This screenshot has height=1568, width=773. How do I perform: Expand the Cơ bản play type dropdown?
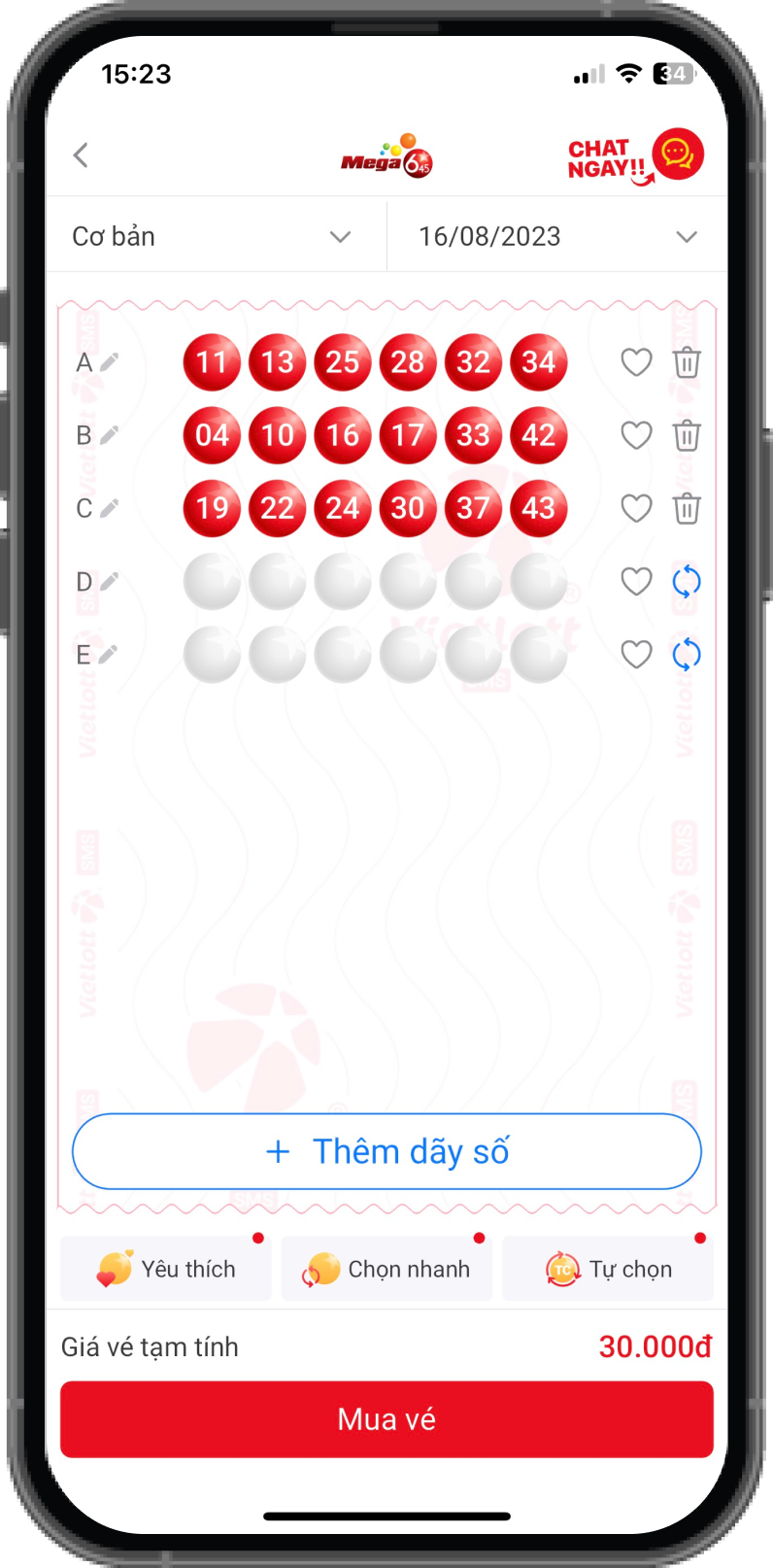(x=214, y=236)
